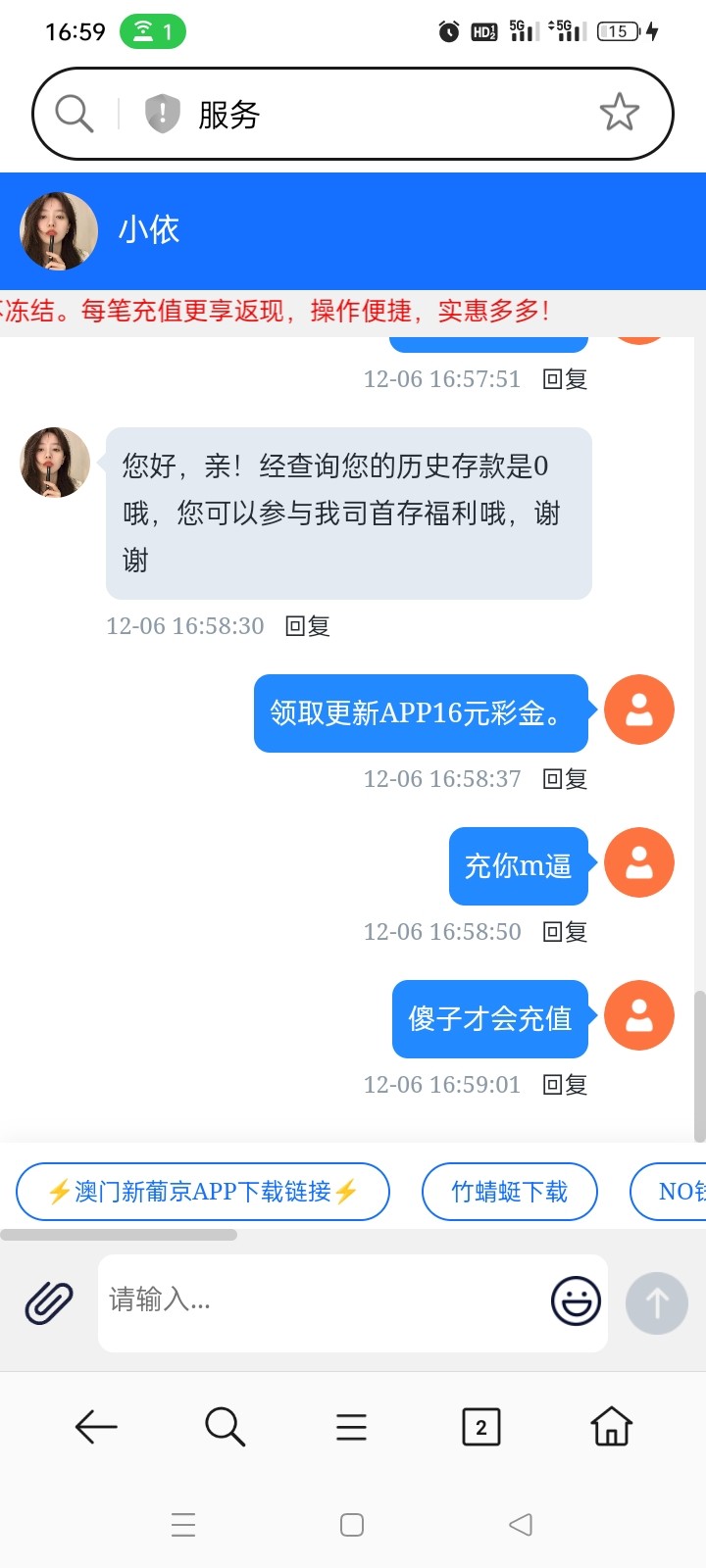Open the tab switcher showing 2 tabs

(480, 1427)
